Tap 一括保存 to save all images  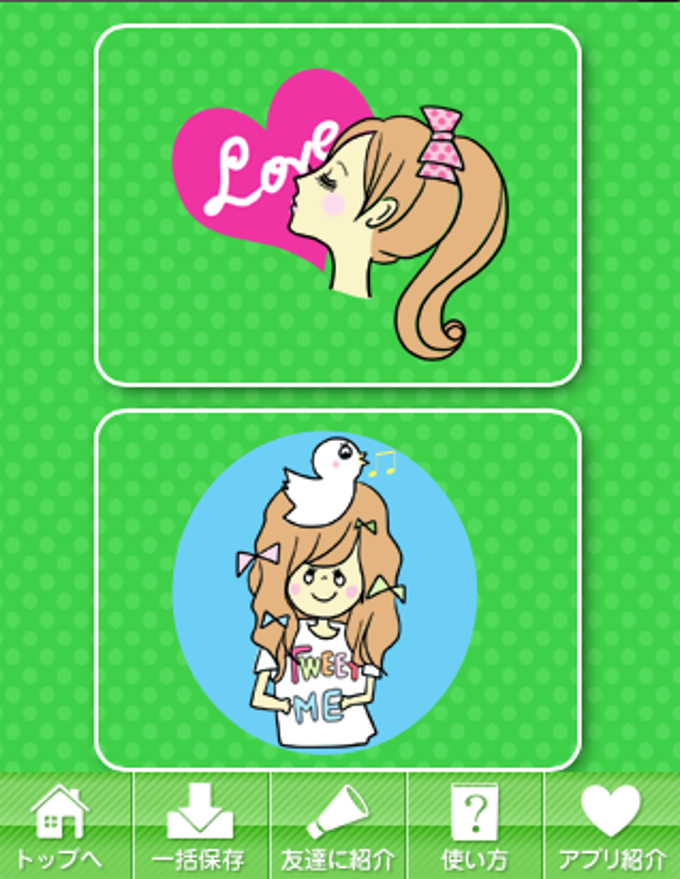[x=201, y=827]
